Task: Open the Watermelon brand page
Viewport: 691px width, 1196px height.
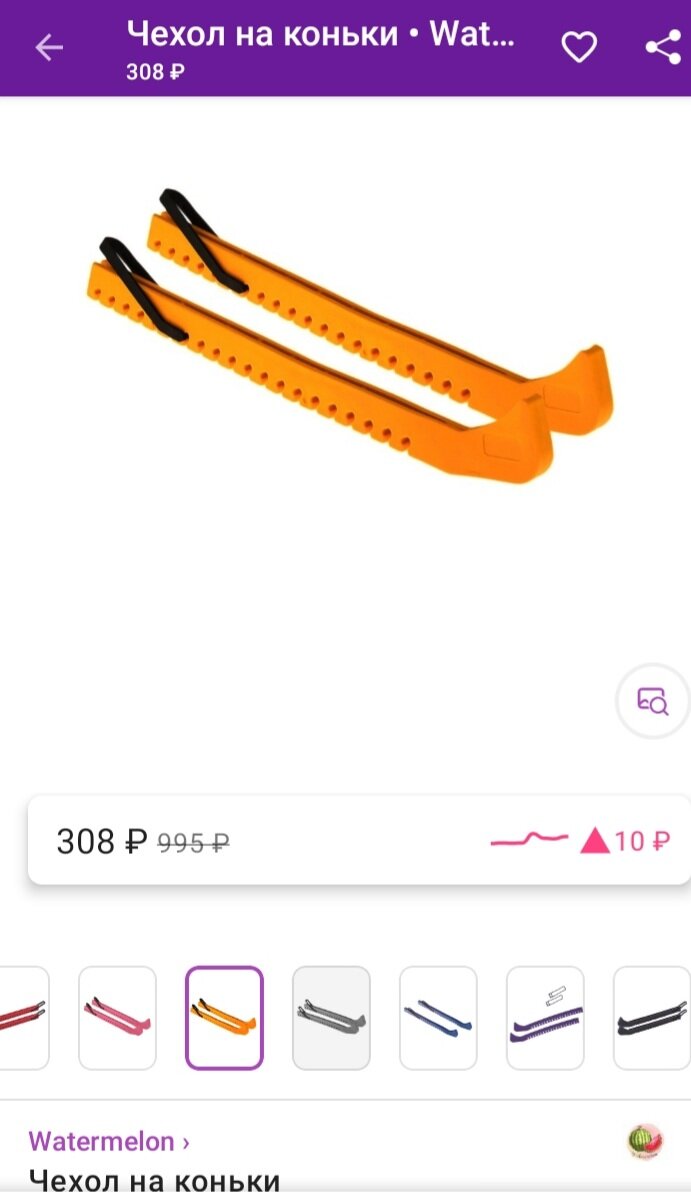Action: 109,1141
